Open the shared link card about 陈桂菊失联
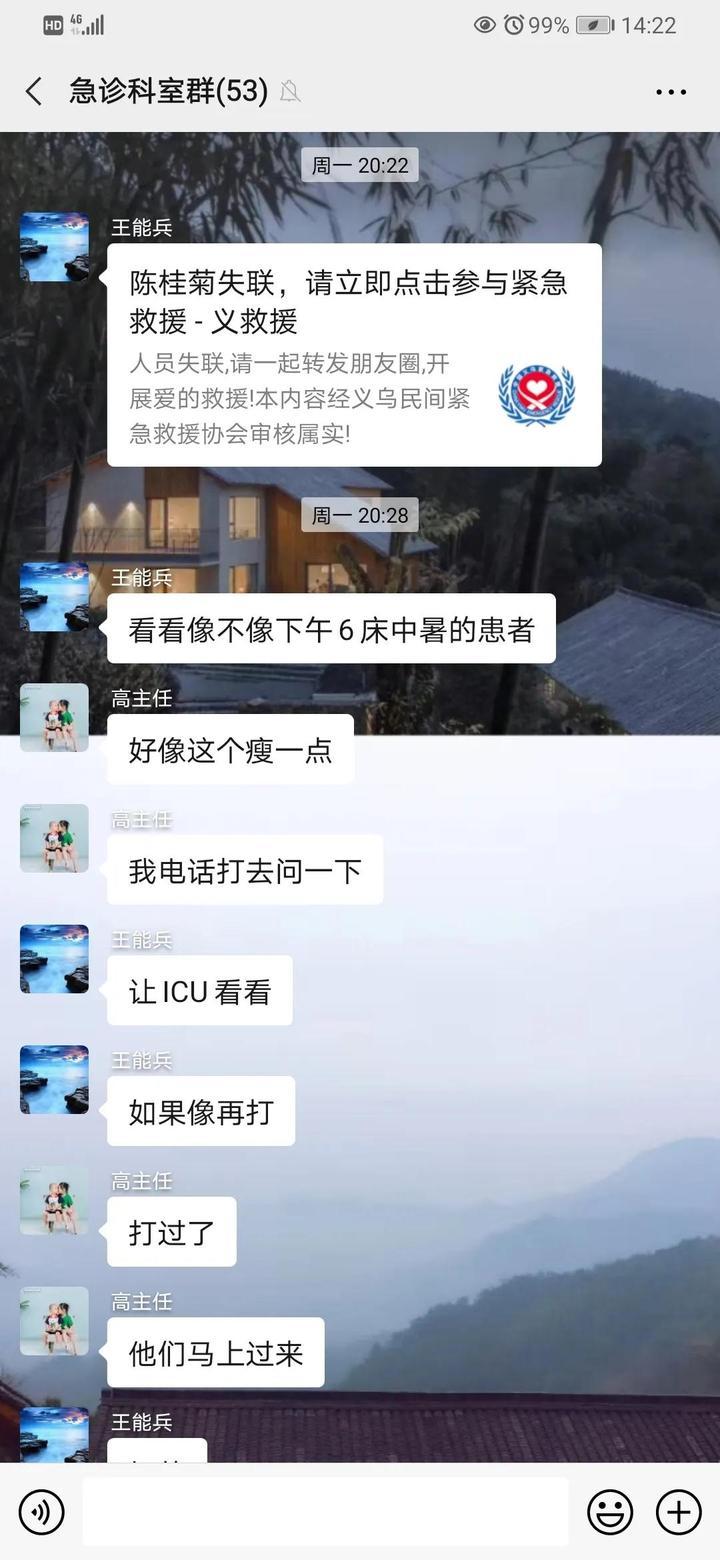The image size is (720, 1560). 354,355
